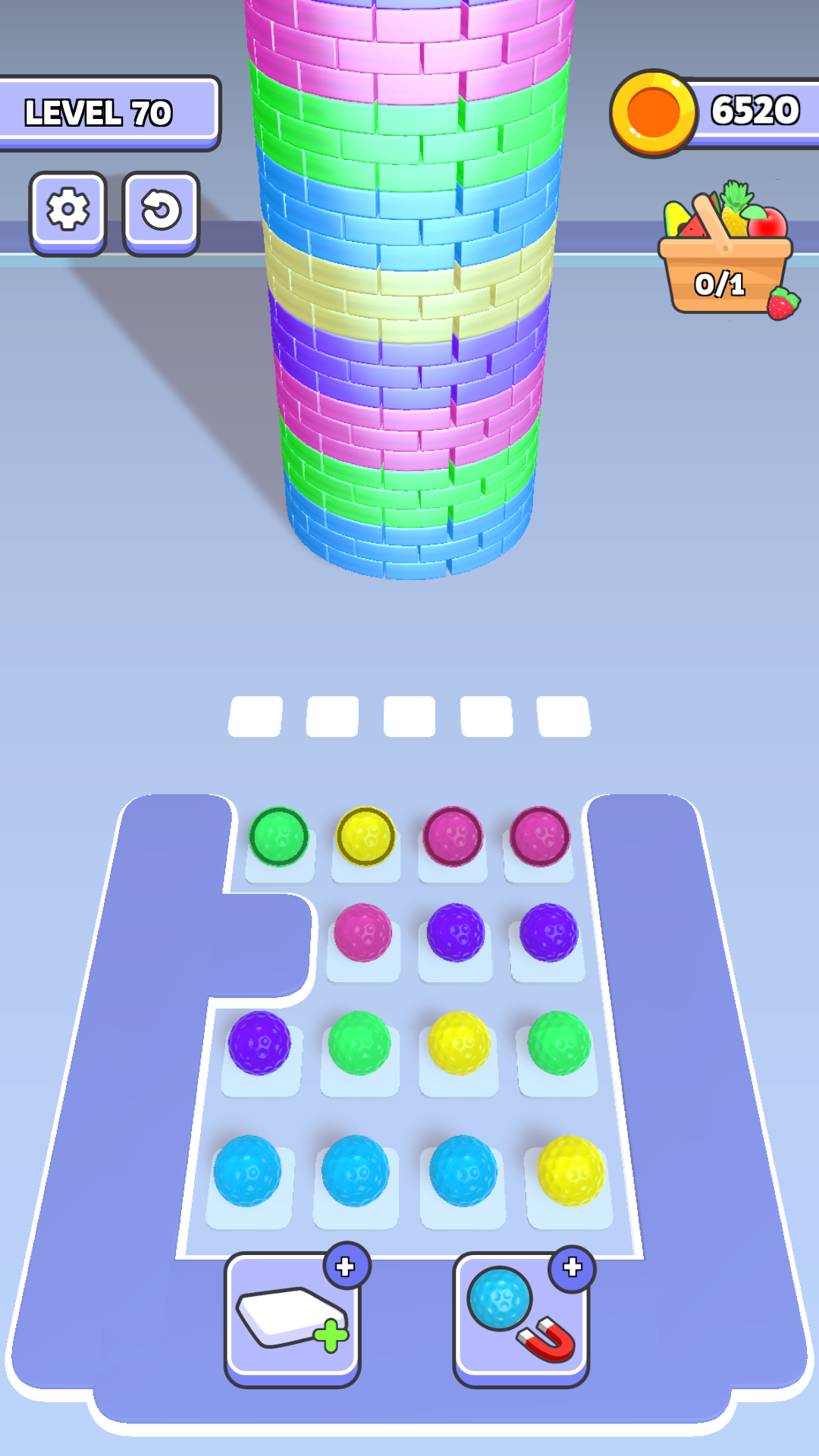Select the ringed green ball
Screen dimensions: 819x1456
click(279, 836)
